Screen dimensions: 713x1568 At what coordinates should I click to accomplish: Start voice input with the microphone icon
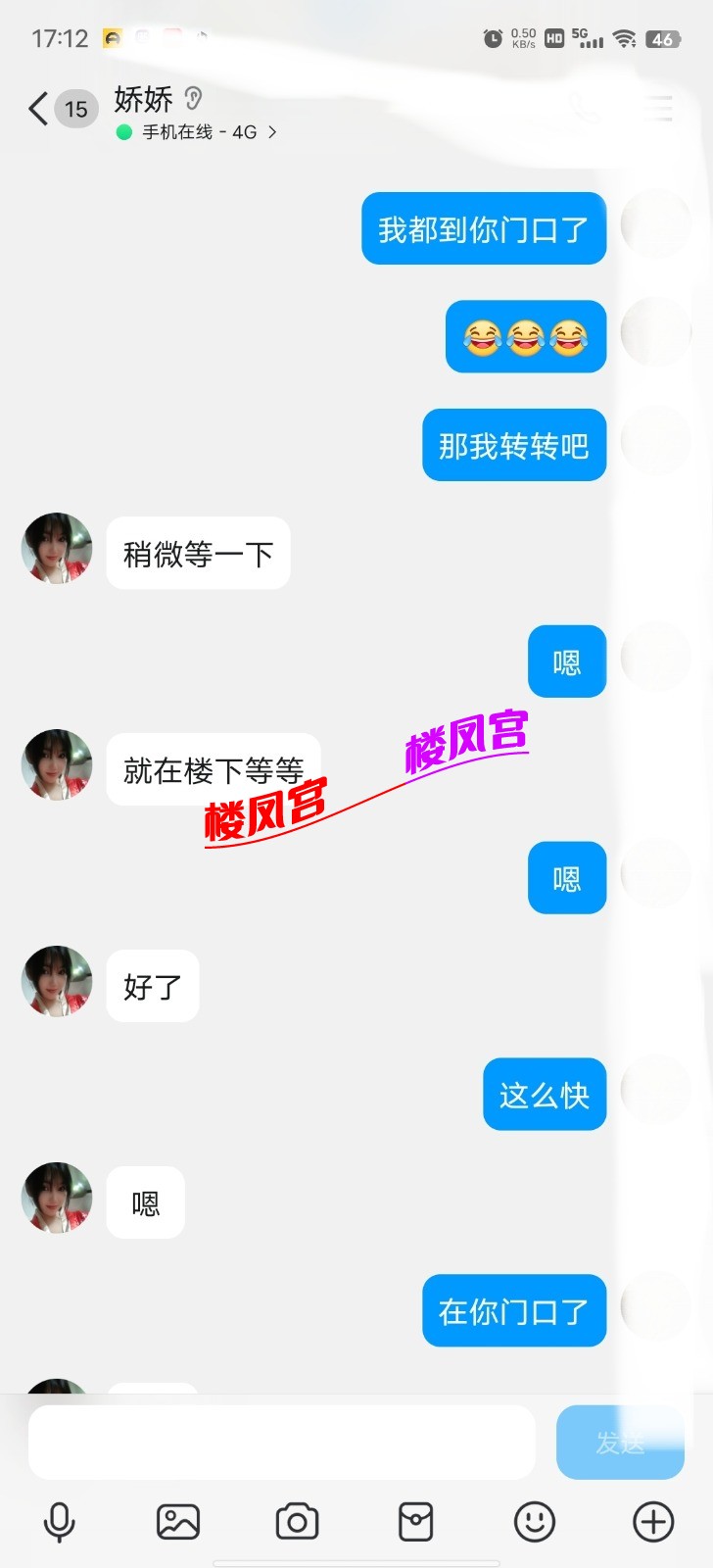tap(59, 1522)
